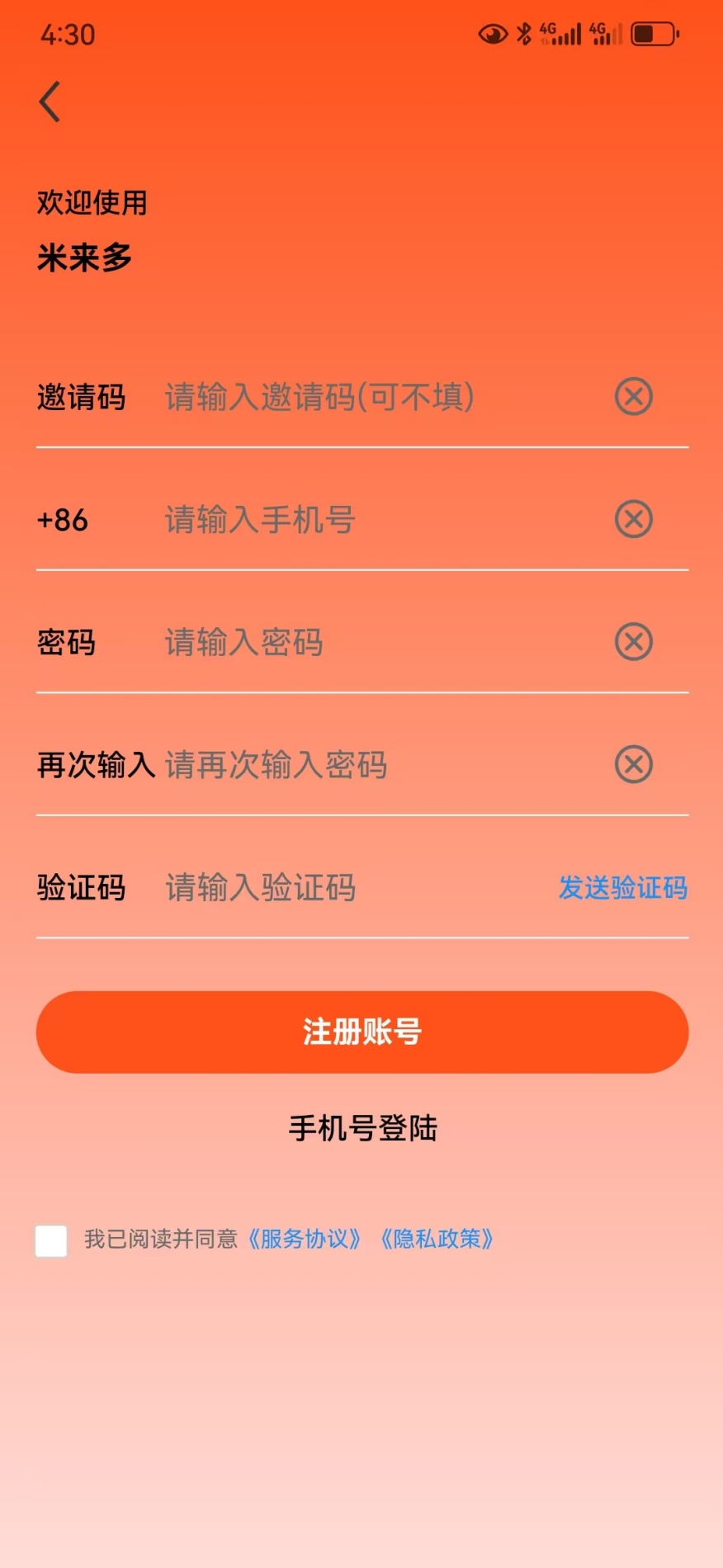Open the 《隐私政策》 privacy policy link
The width and height of the screenshot is (723, 1568).
pyautogui.click(x=439, y=1240)
